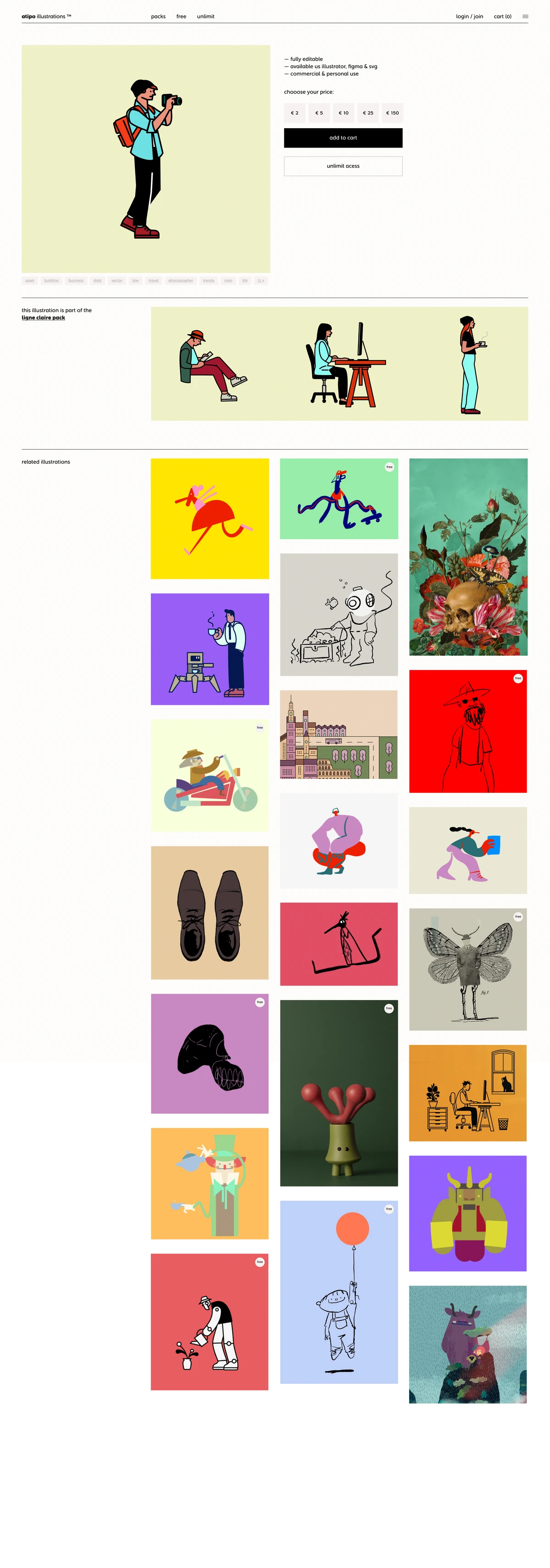Expand the 12 + tags list
This screenshot has width=550, height=1568.
261,280
